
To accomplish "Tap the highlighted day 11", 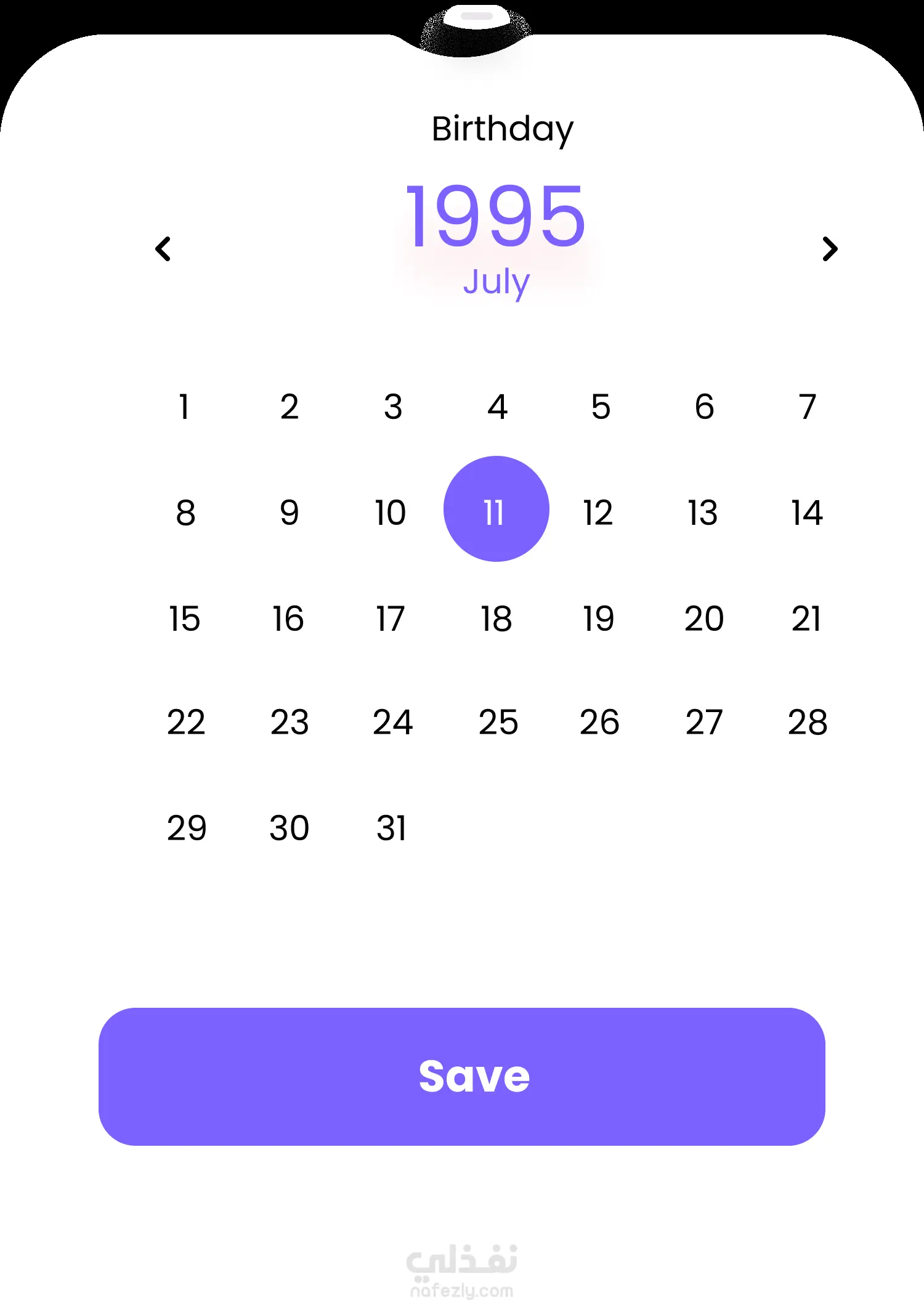I will [496, 509].
